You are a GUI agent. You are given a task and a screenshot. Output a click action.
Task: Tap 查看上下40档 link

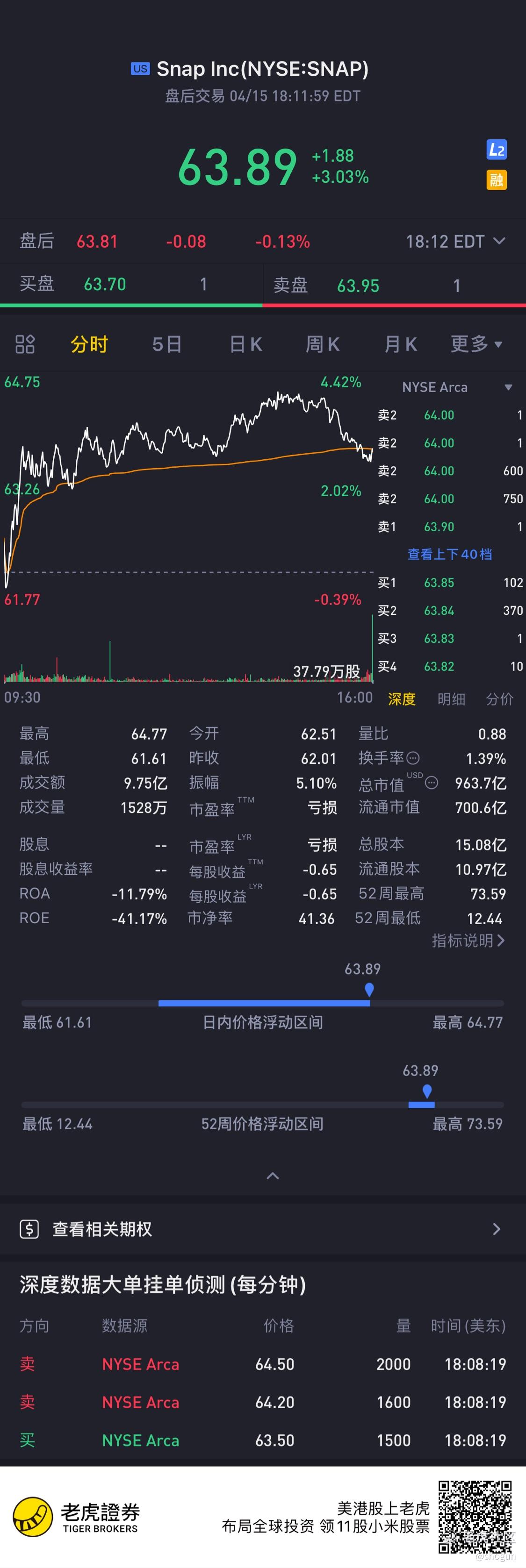pos(449,555)
